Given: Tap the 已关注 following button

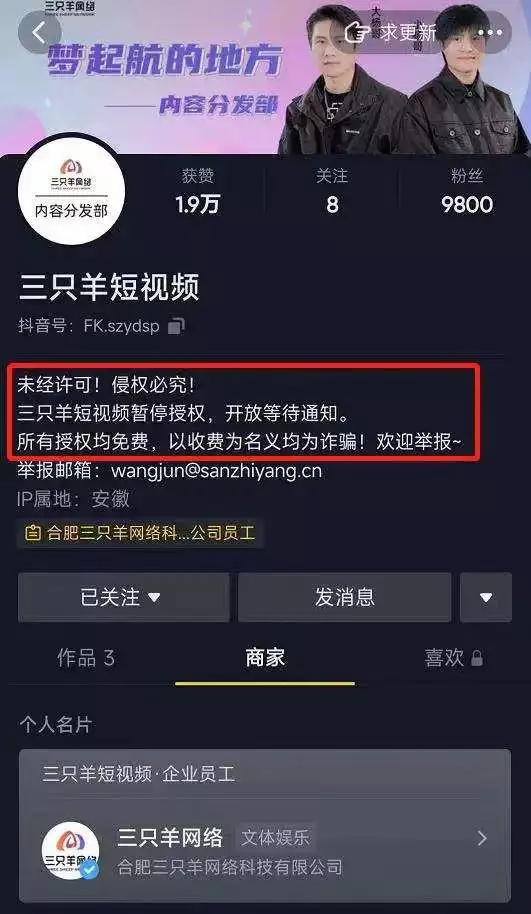Looking at the screenshot, I should 124,597.
